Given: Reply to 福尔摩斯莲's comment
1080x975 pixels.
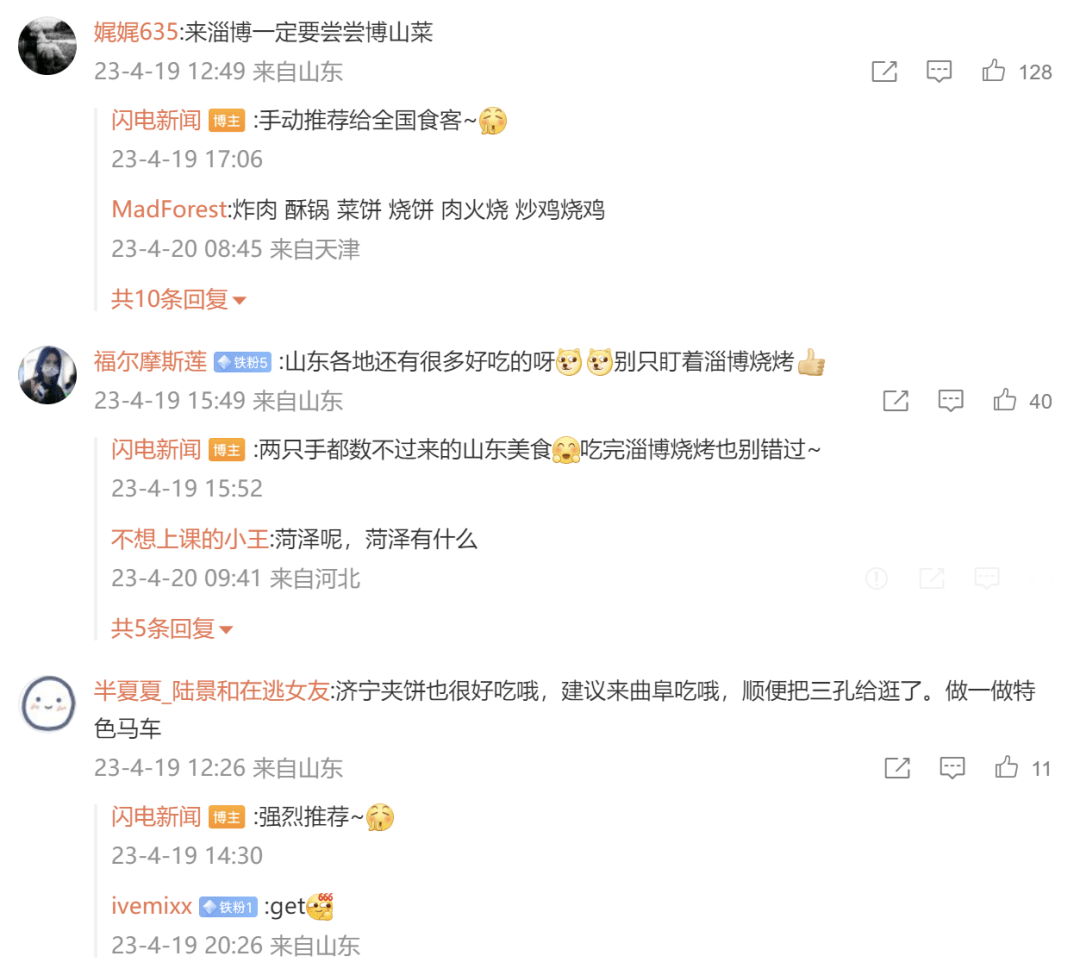Looking at the screenshot, I should coord(950,400).
